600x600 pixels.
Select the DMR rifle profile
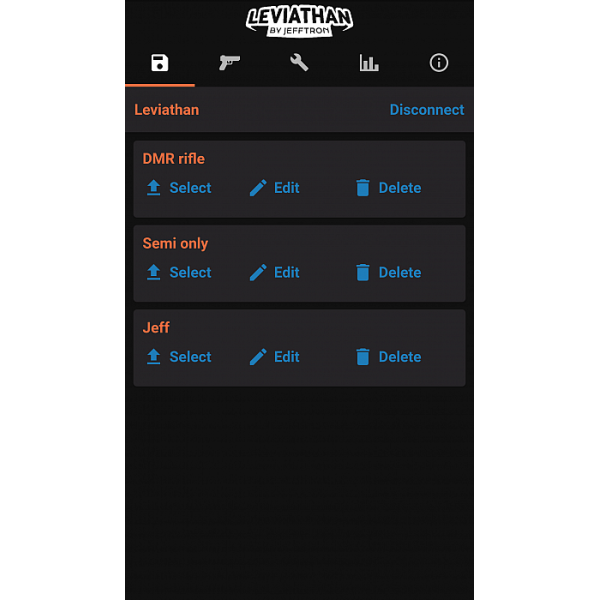pos(179,188)
